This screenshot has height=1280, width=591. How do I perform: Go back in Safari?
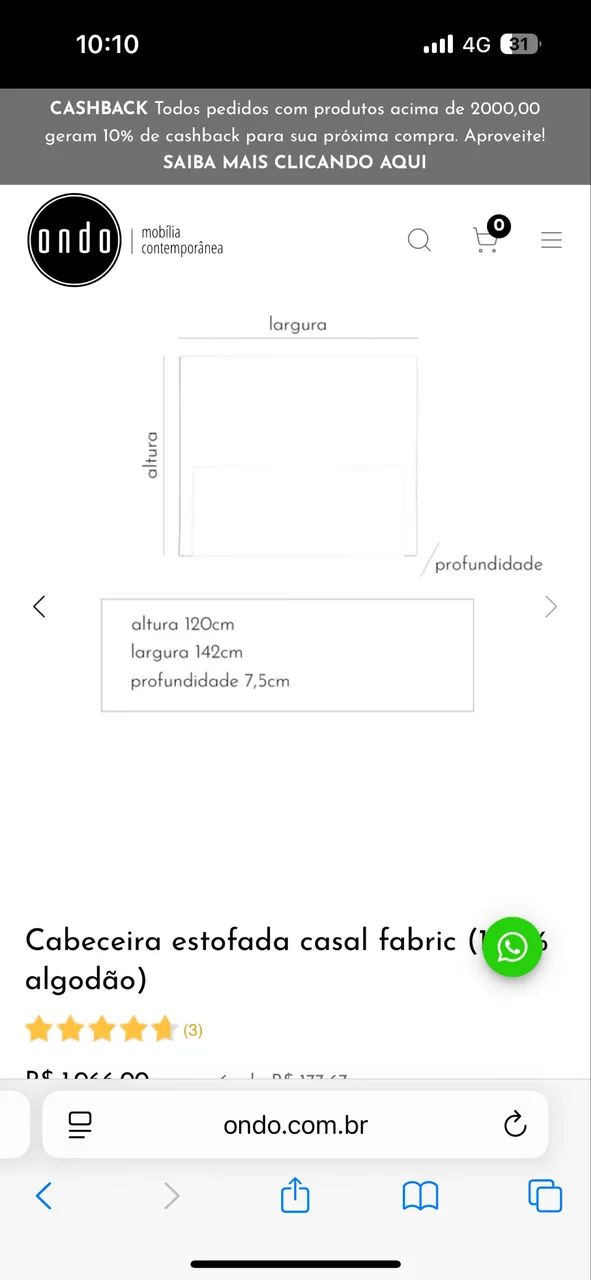tap(43, 1196)
